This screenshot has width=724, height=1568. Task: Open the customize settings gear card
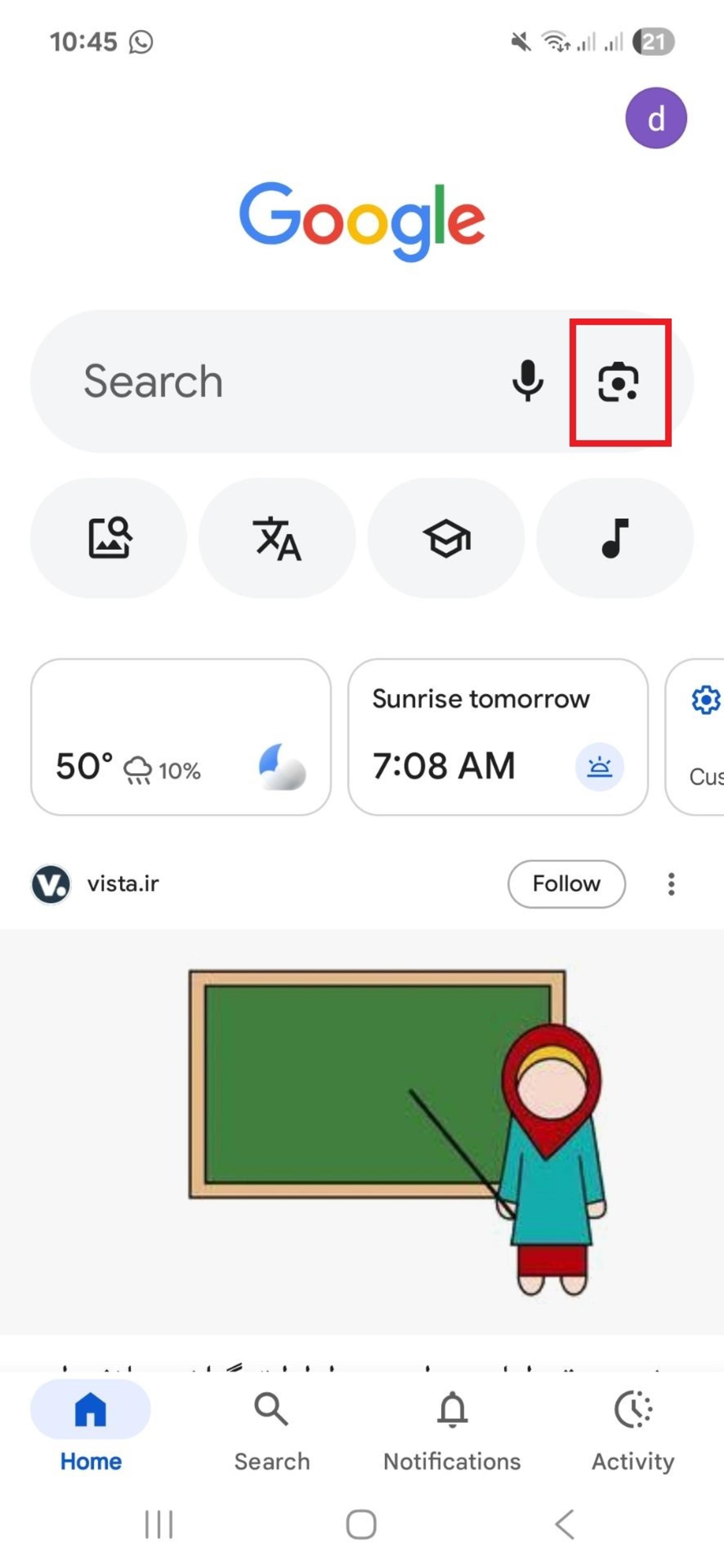point(695,737)
